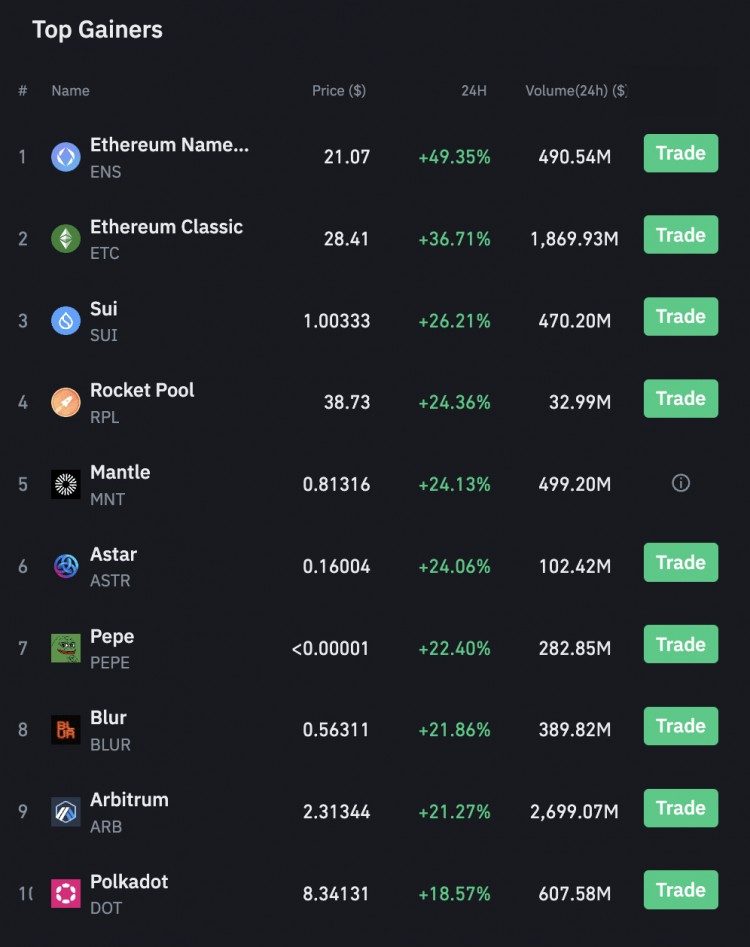This screenshot has width=750, height=947.
Task: Open Ethereum Classic coin details
Action: (166, 238)
